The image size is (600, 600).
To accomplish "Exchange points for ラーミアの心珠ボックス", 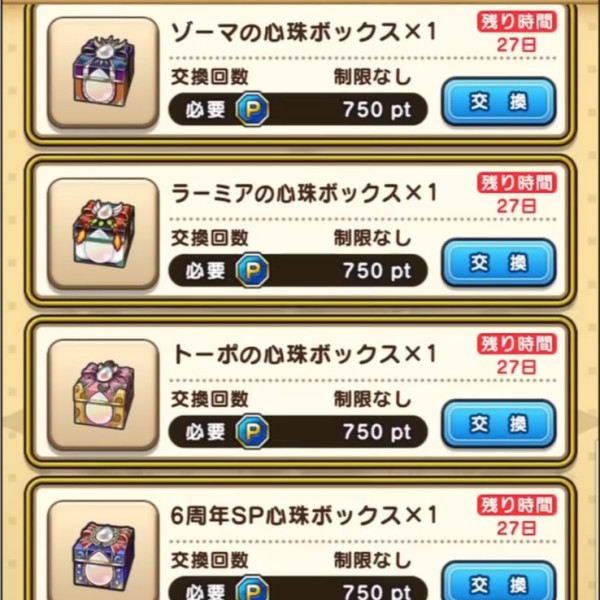I will click(x=498, y=263).
